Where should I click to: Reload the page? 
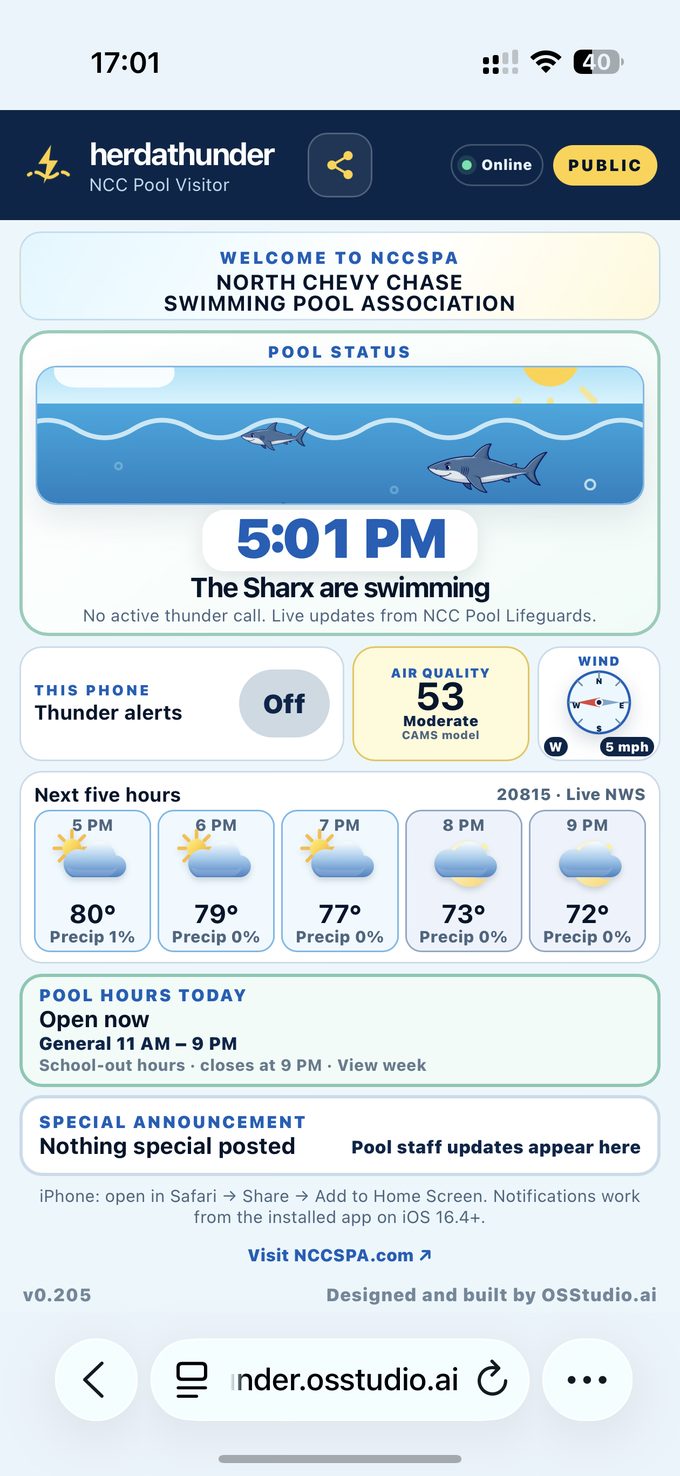[492, 1380]
